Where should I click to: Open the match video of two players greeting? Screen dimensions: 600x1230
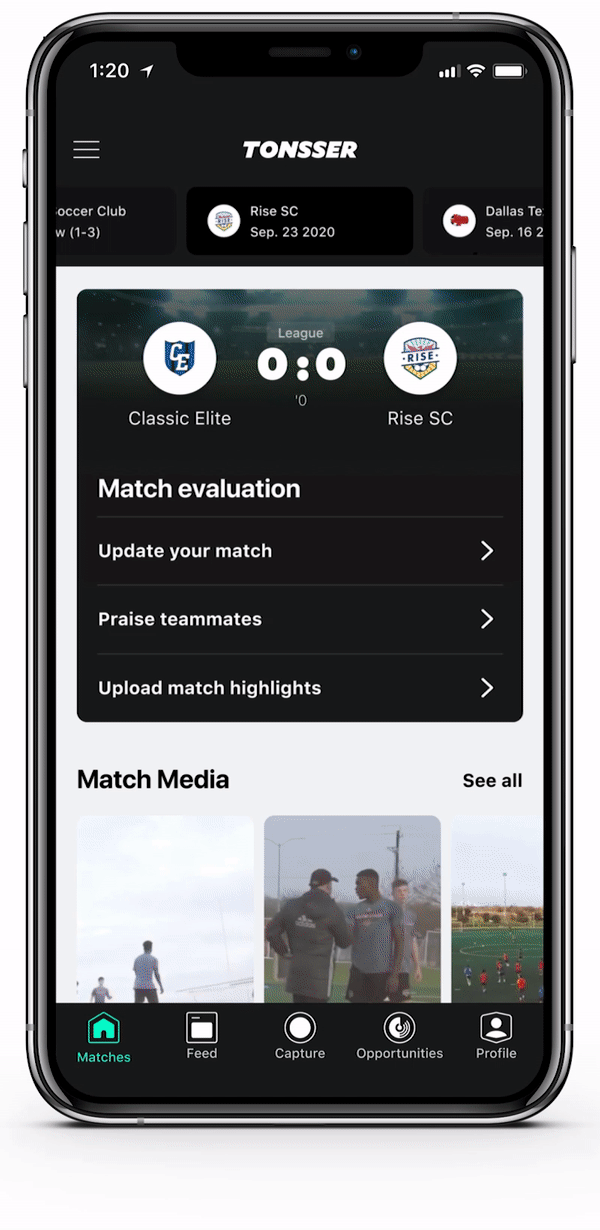coord(352,908)
